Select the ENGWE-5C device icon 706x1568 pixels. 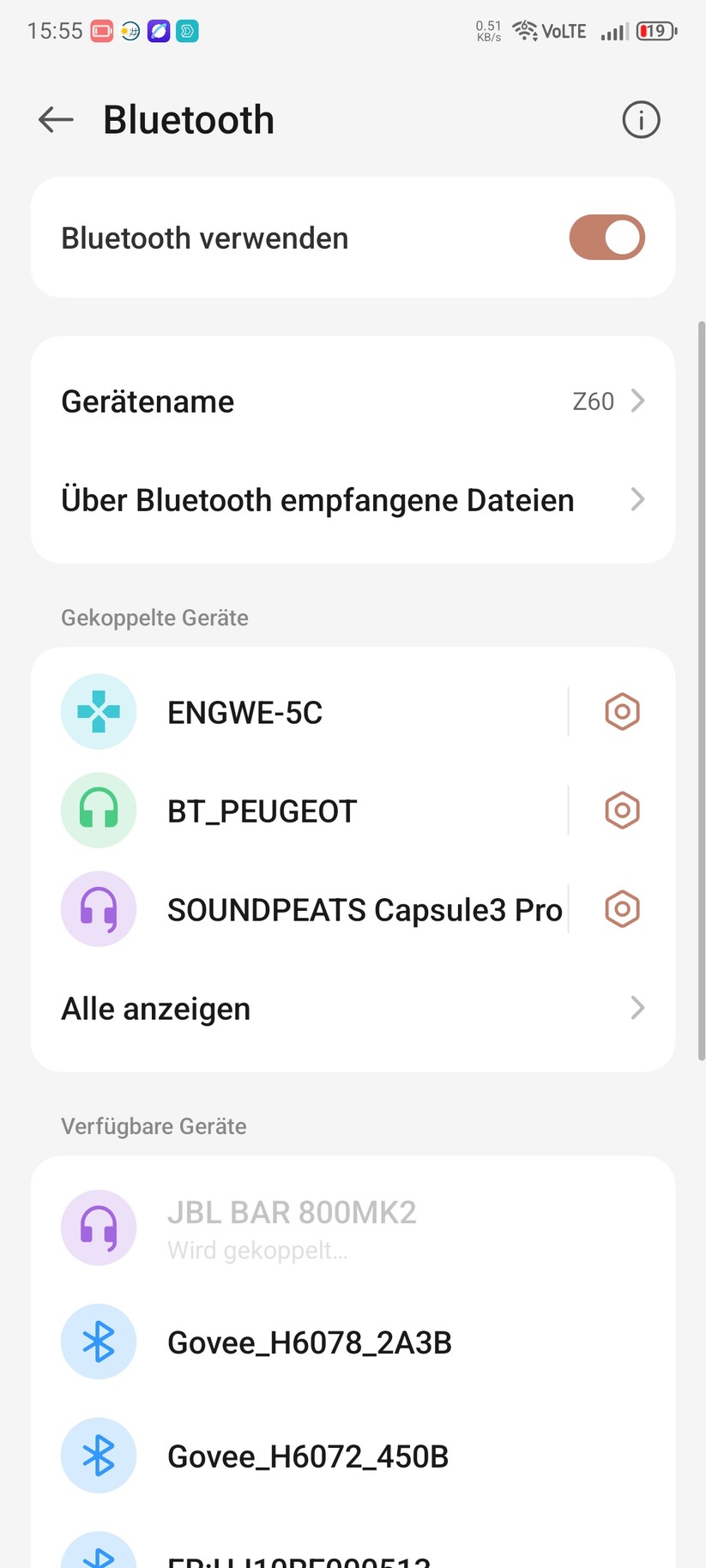tap(99, 711)
